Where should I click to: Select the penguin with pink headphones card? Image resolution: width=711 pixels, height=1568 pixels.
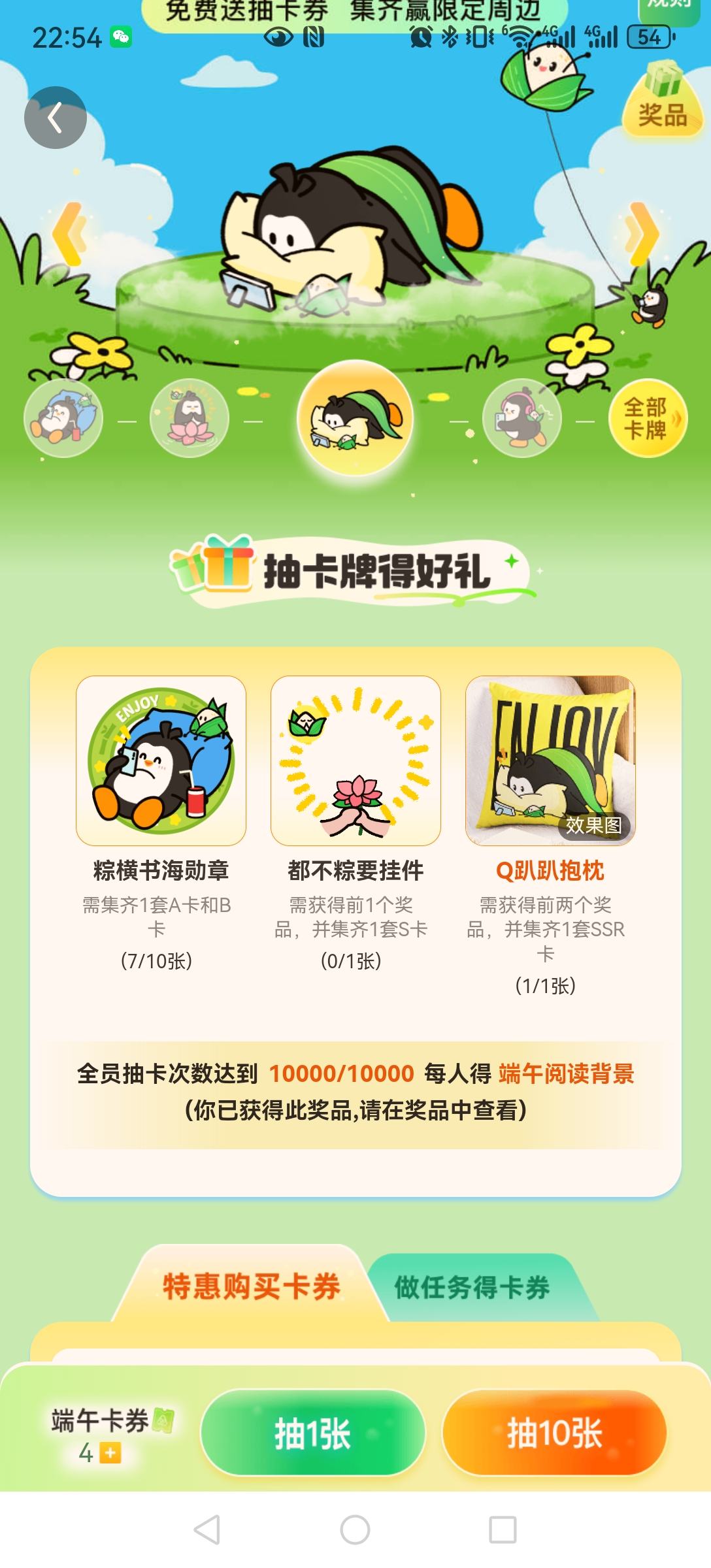pyautogui.click(x=522, y=418)
